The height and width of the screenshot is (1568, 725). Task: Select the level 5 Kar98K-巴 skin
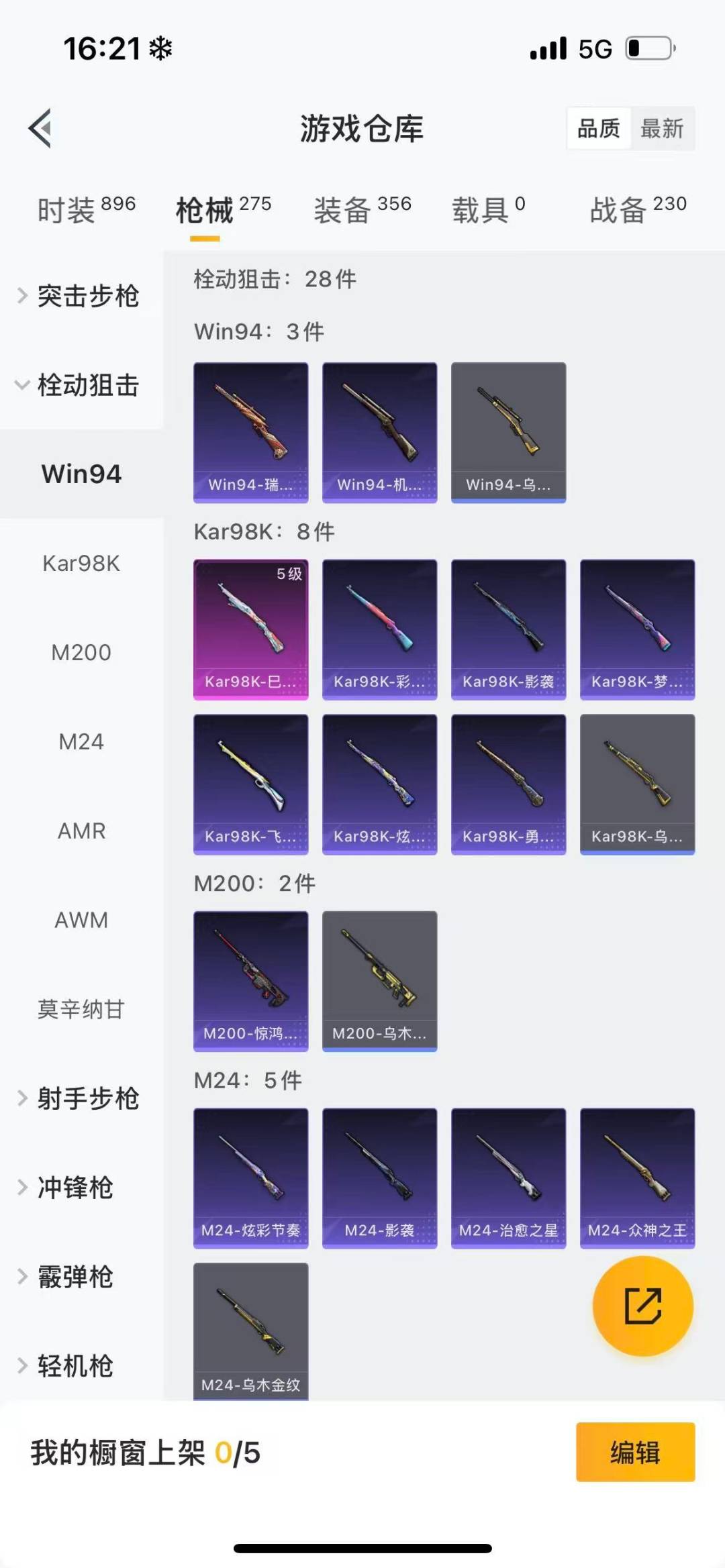tap(250, 627)
